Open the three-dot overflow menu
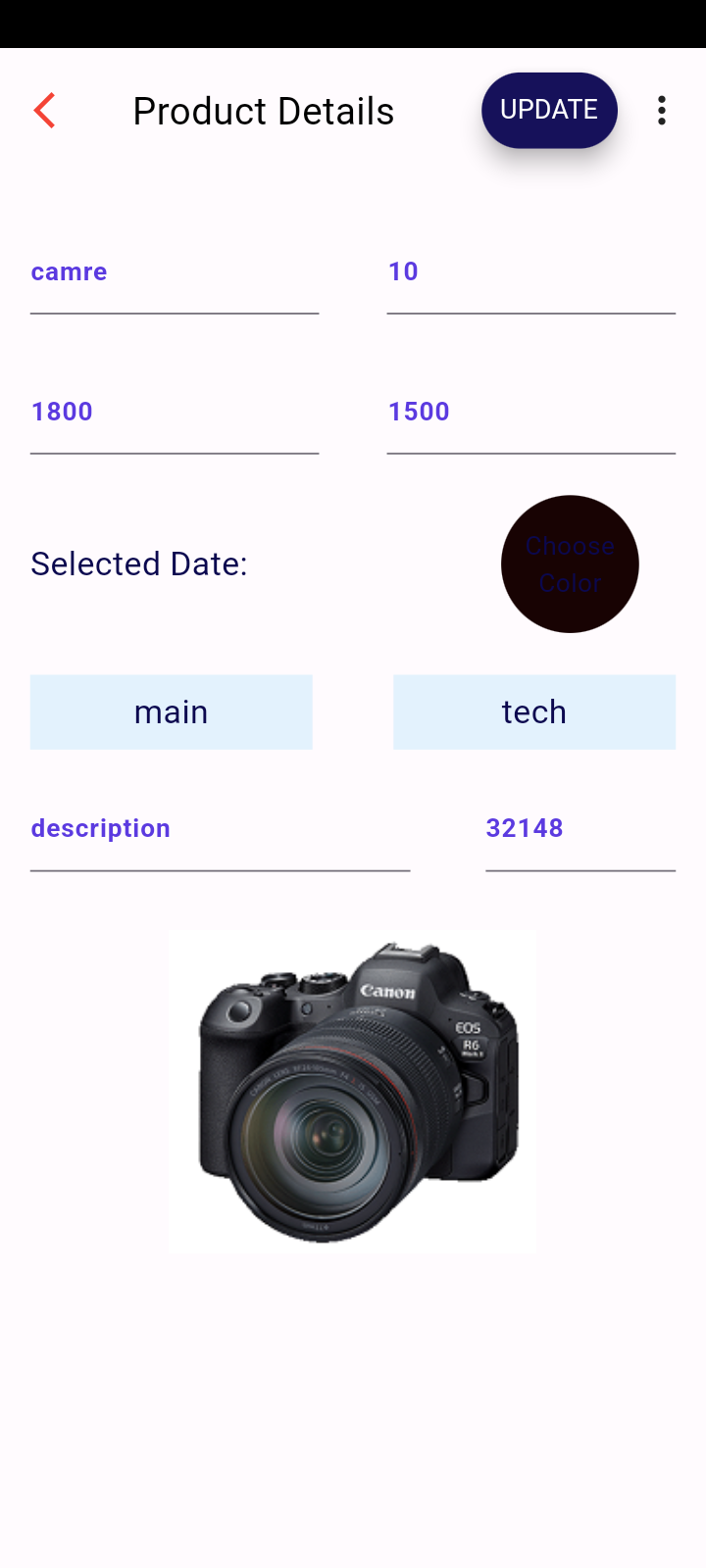 pos(662,111)
